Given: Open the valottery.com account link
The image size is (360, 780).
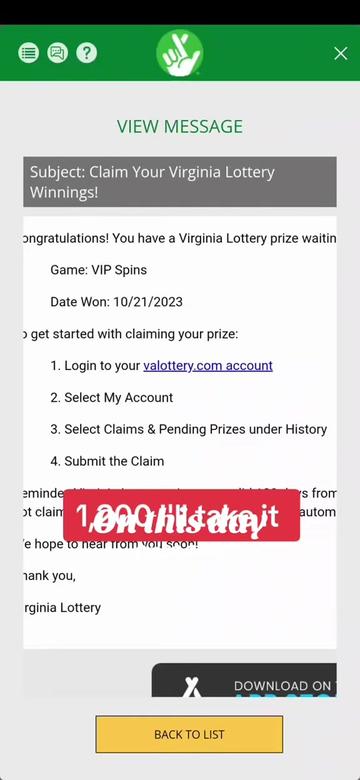Looking at the screenshot, I should 208,366.
